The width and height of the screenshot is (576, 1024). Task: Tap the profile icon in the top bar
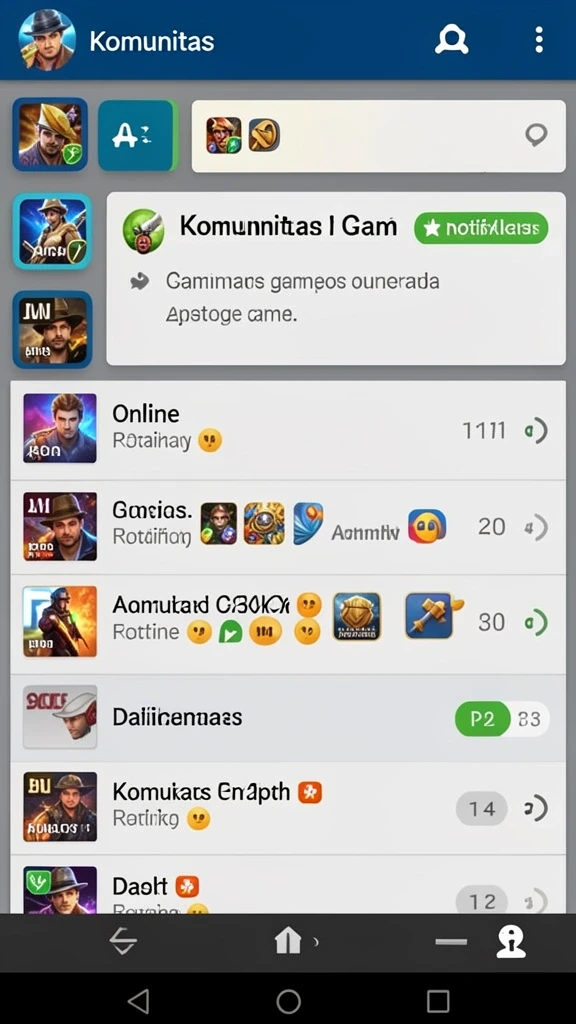pos(452,40)
